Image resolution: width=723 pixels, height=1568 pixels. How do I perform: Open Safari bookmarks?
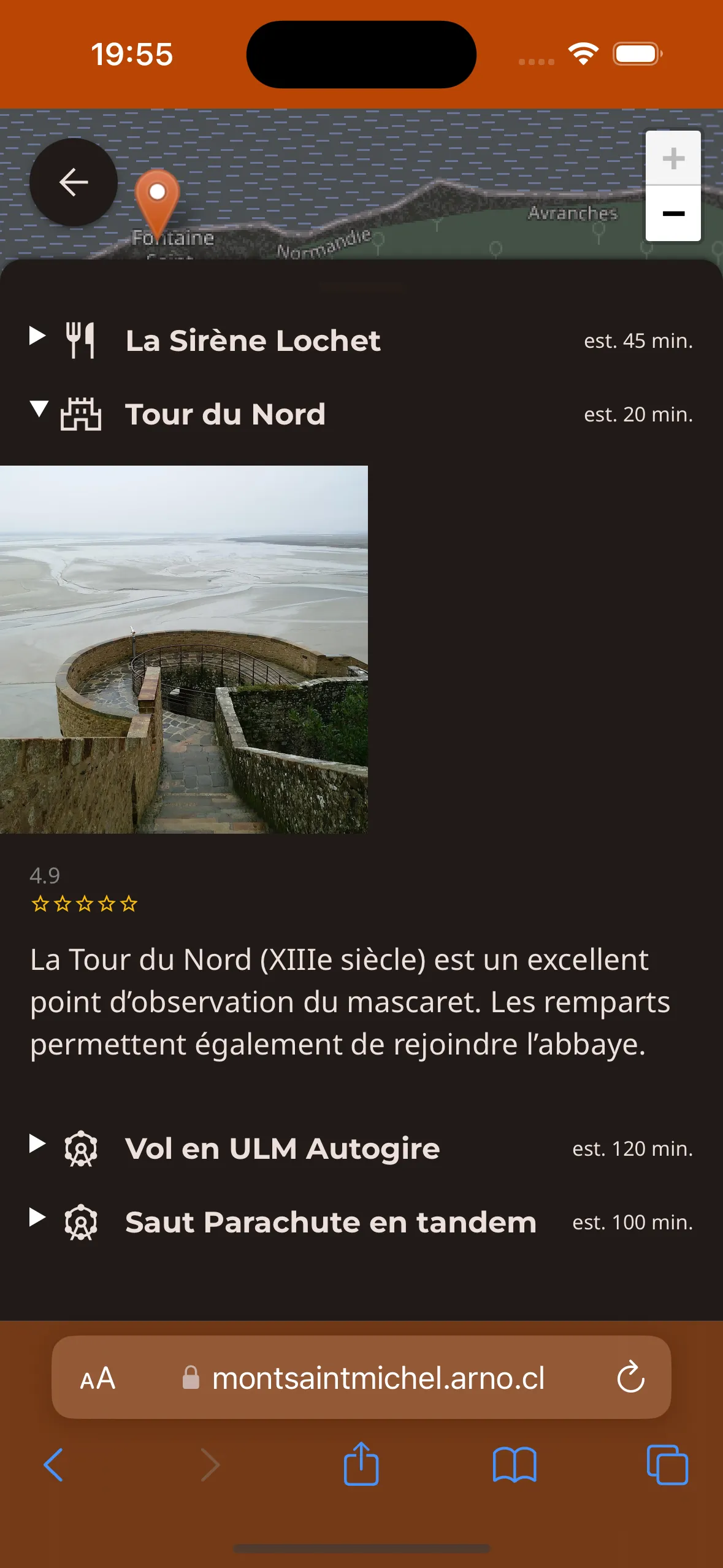pyautogui.click(x=515, y=1464)
